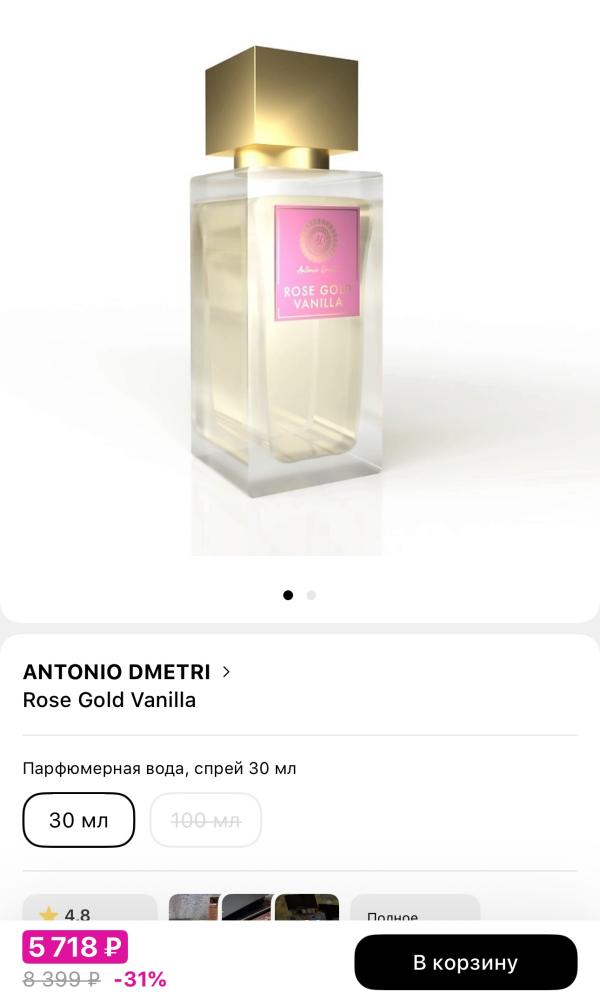
Task: Choose the 100 мл size option
Action: point(206,820)
